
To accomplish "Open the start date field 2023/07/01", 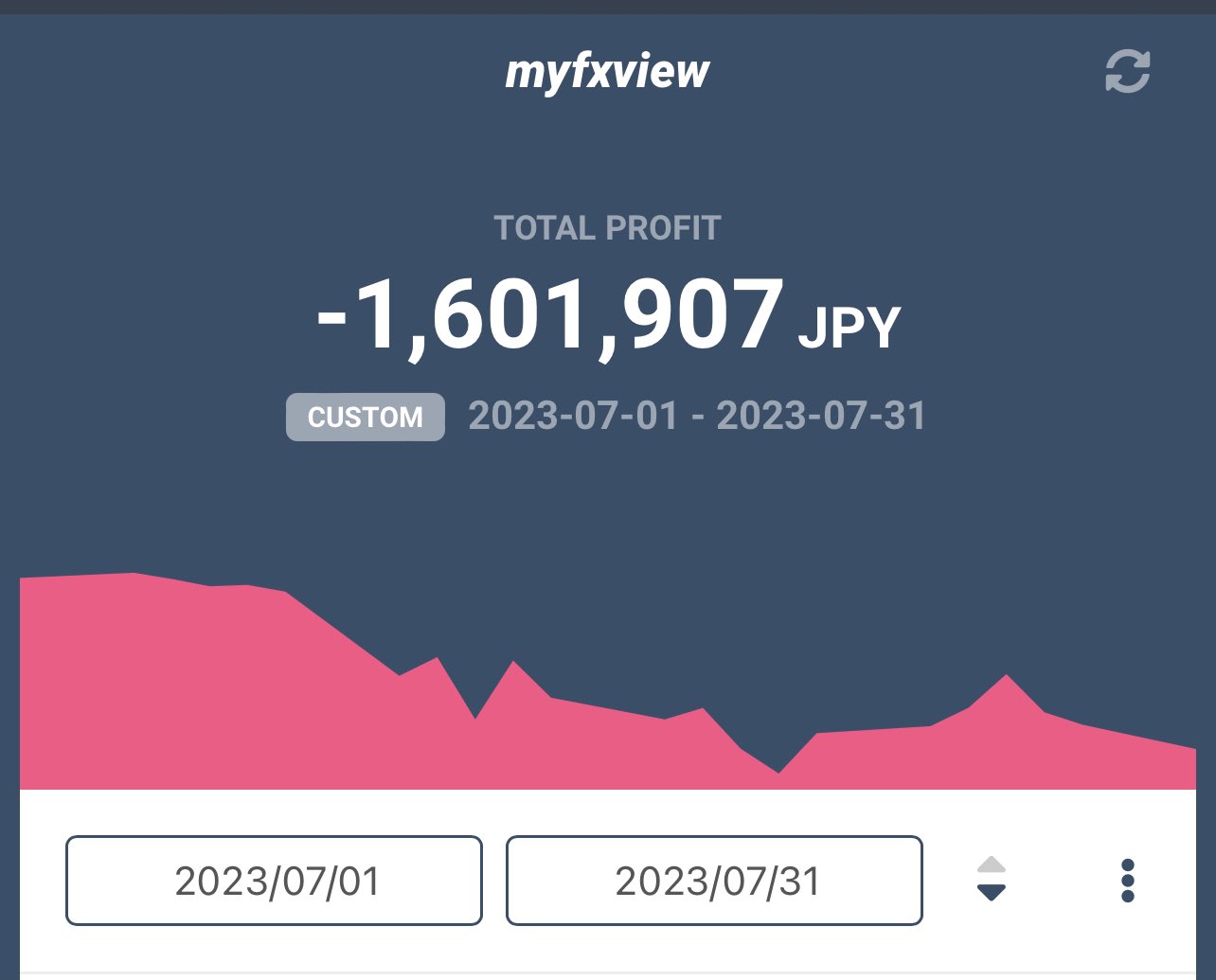I will coord(274,881).
